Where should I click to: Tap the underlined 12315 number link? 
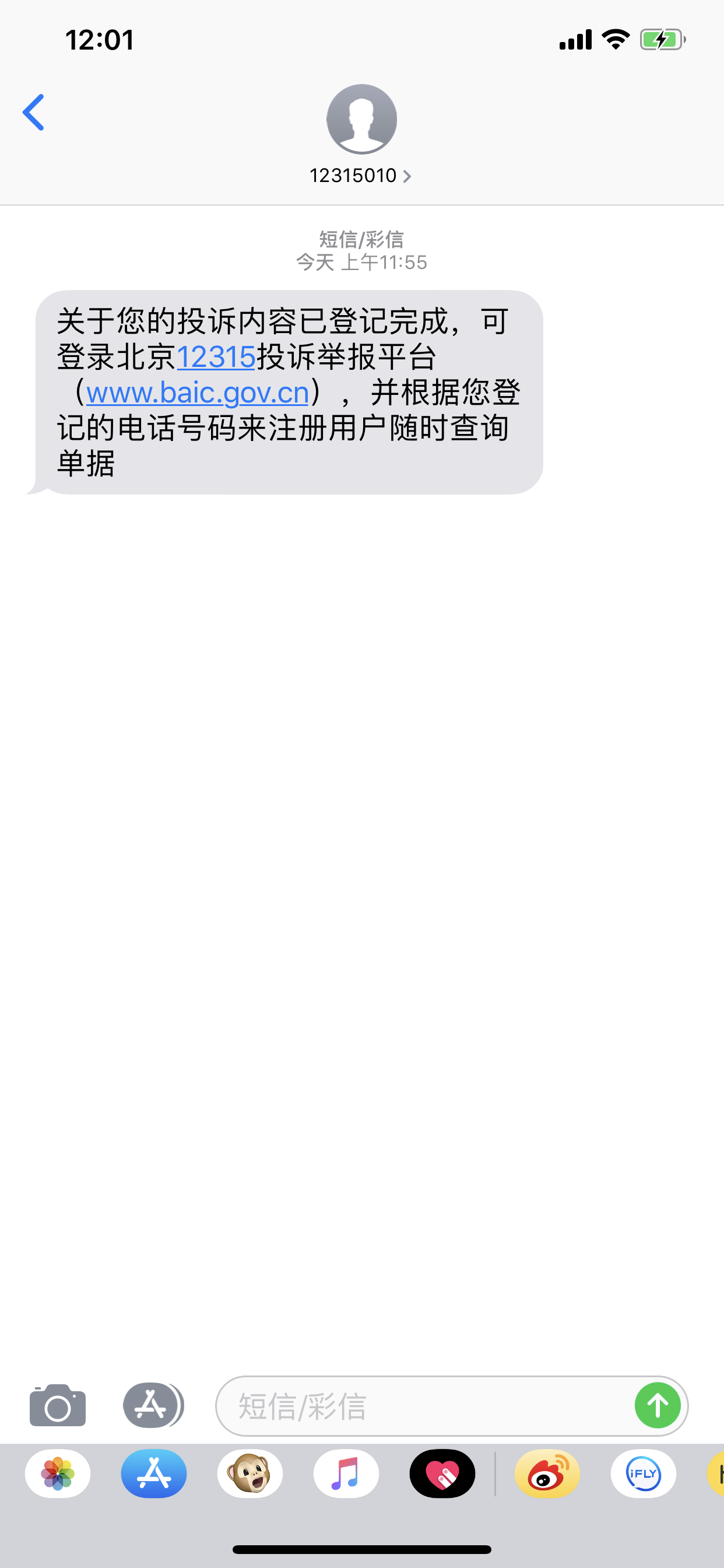215,358
